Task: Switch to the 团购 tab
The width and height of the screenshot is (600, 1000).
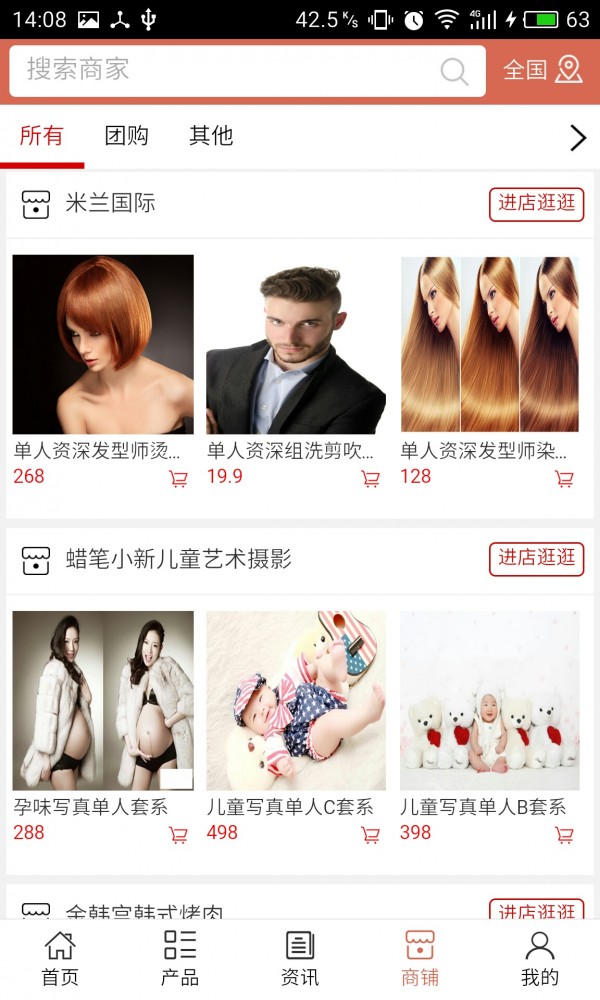Action: click(127, 136)
